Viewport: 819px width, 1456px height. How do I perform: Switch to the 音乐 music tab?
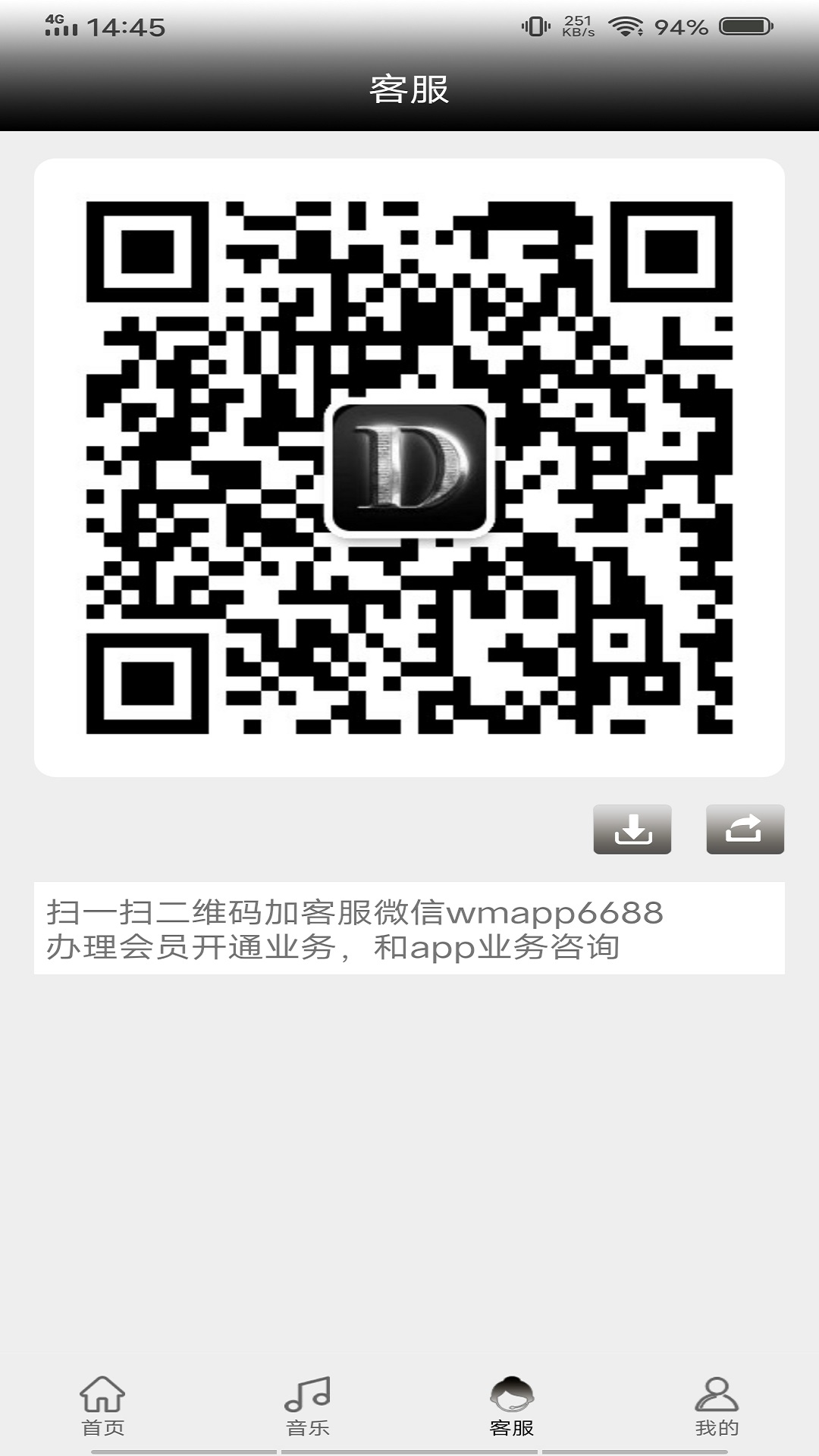click(307, 1407)
